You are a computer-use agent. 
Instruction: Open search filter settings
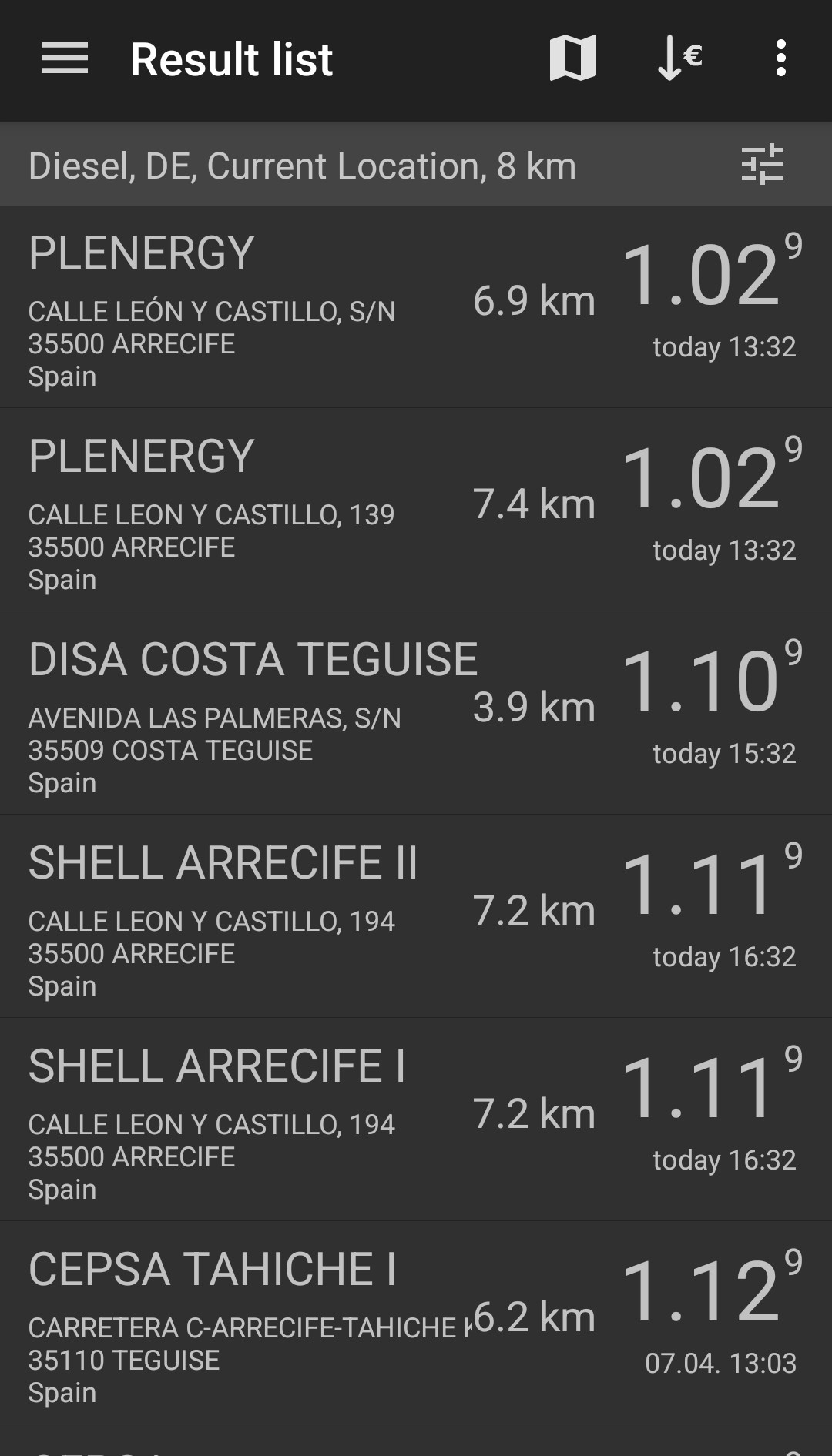(x=762, y=165)
